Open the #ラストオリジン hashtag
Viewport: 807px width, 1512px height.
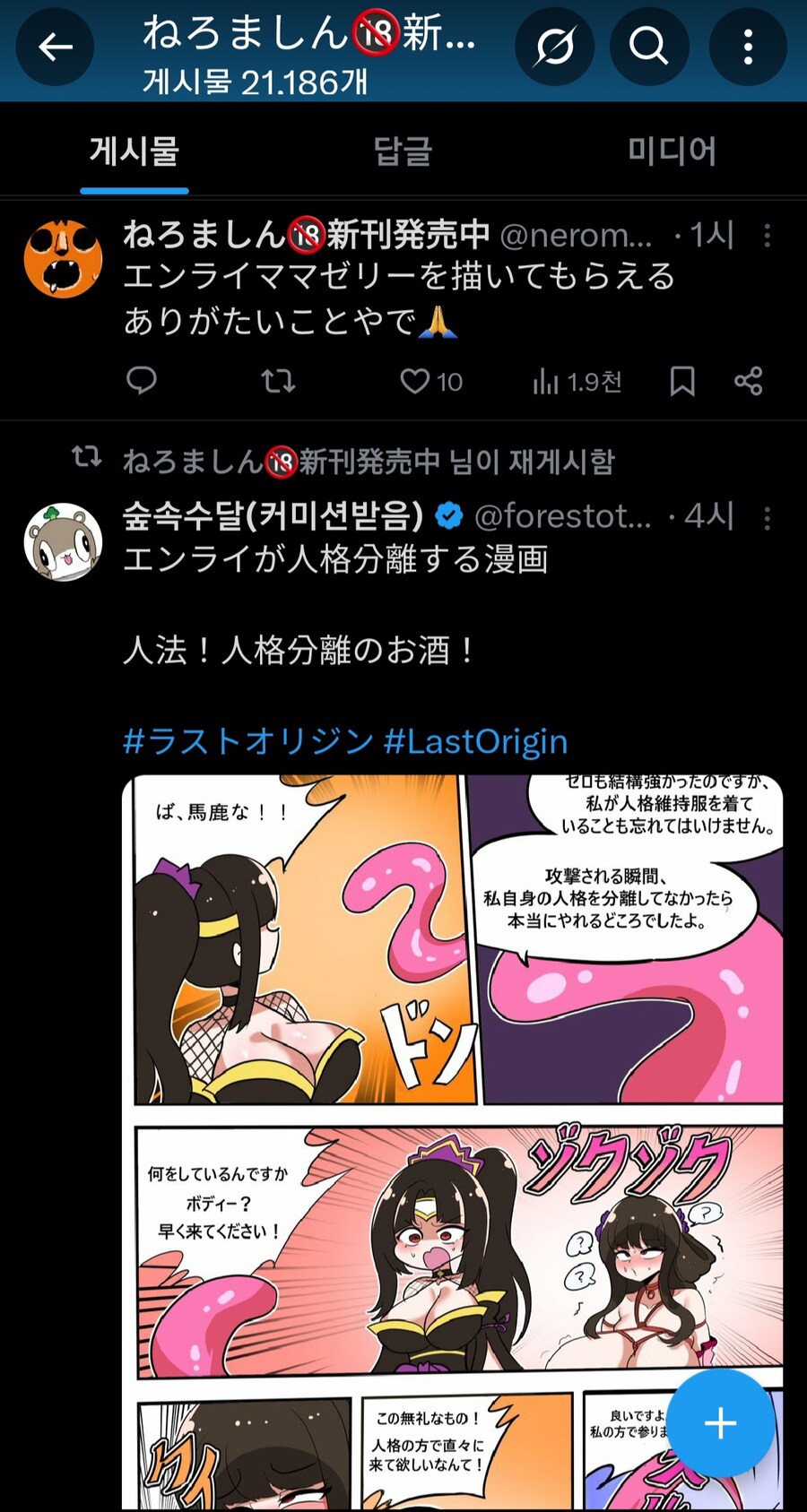[x=247, y=741]
